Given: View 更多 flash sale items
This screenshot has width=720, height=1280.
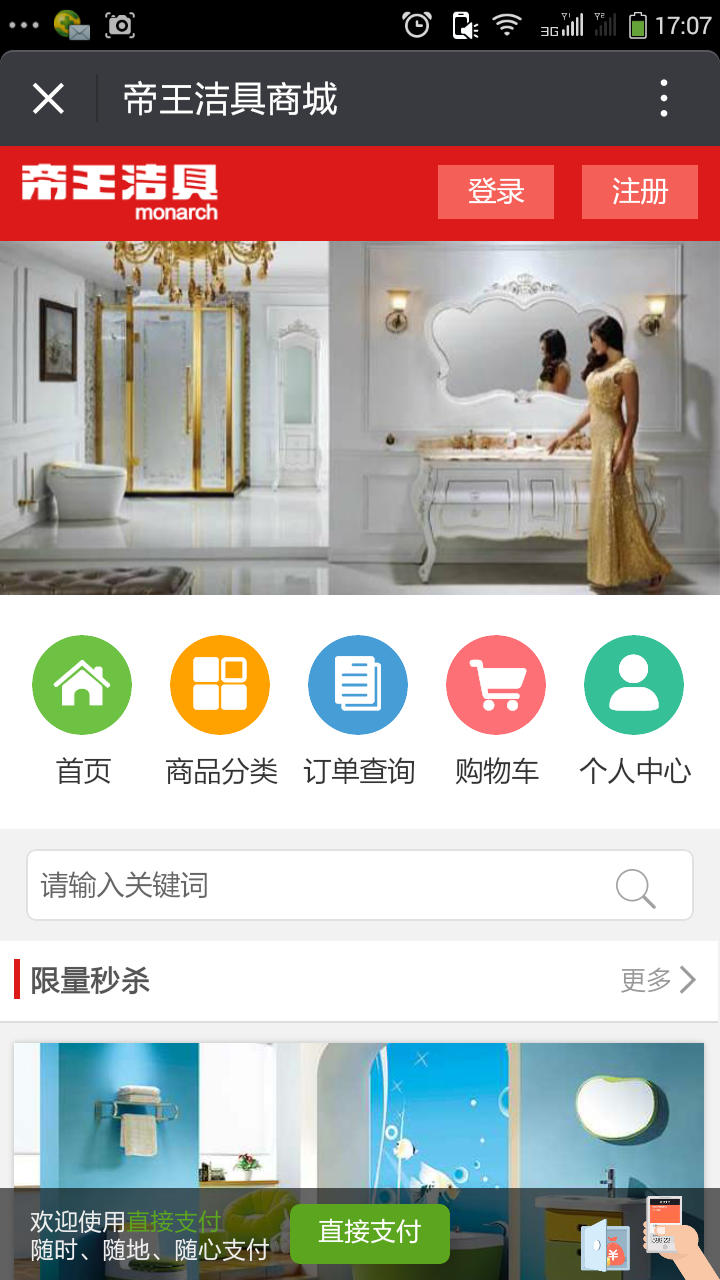Looking at the screenshot, I should [658, 980].
